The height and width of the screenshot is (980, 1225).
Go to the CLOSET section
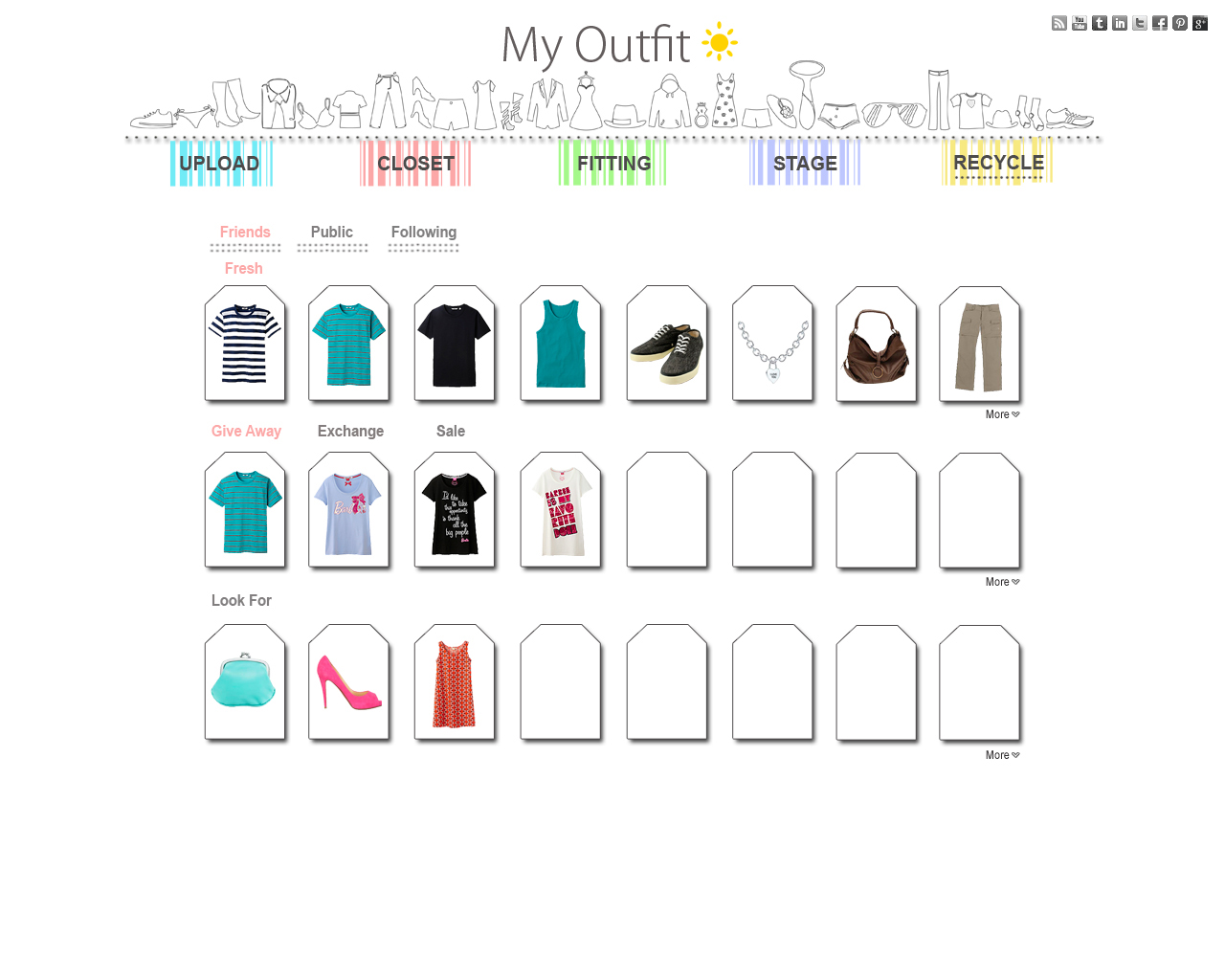[415, 163]
